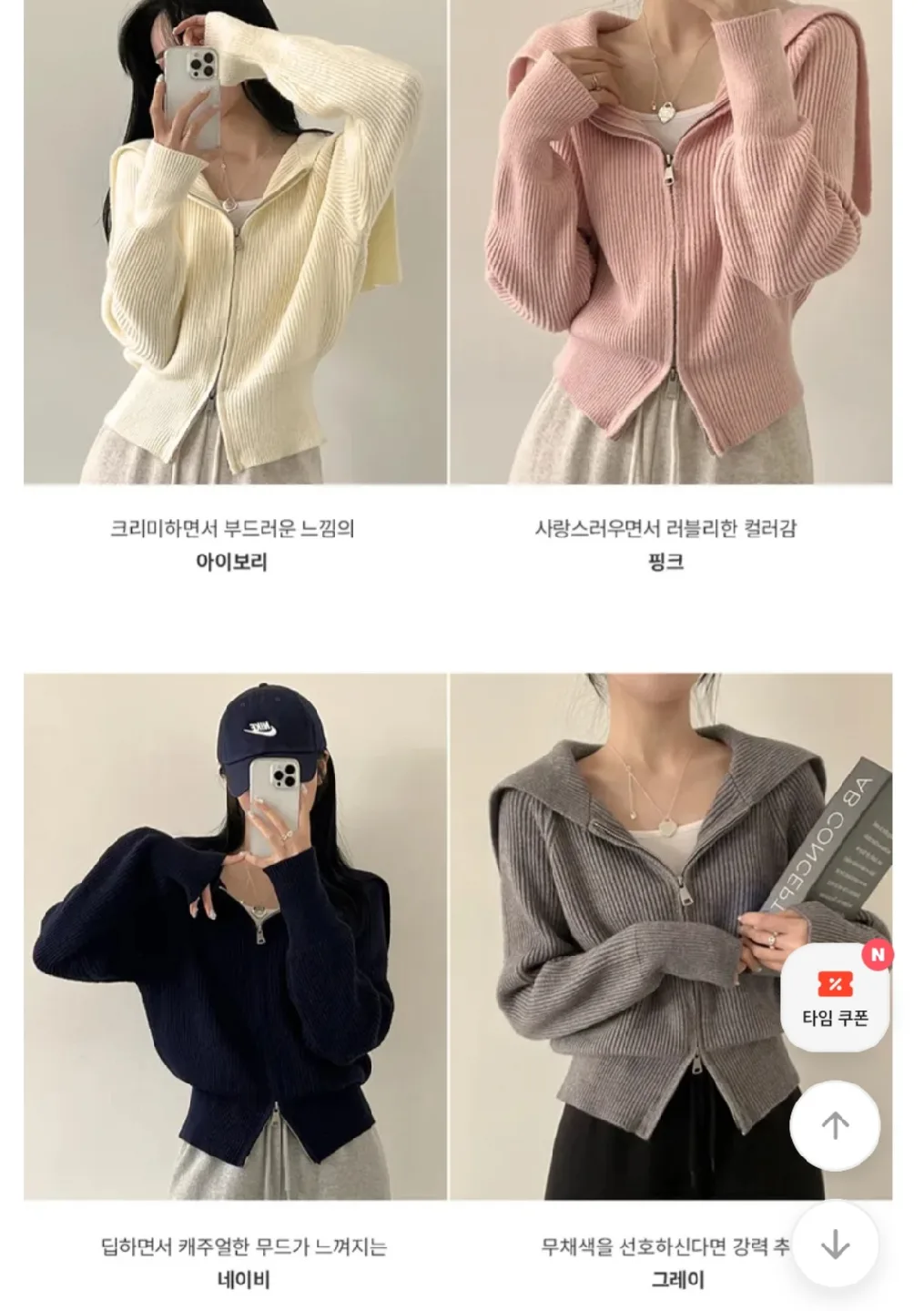The image size is (924, 1311).
Task: Jump to the bottom with the down arrow
Action: coord(835,1244)
